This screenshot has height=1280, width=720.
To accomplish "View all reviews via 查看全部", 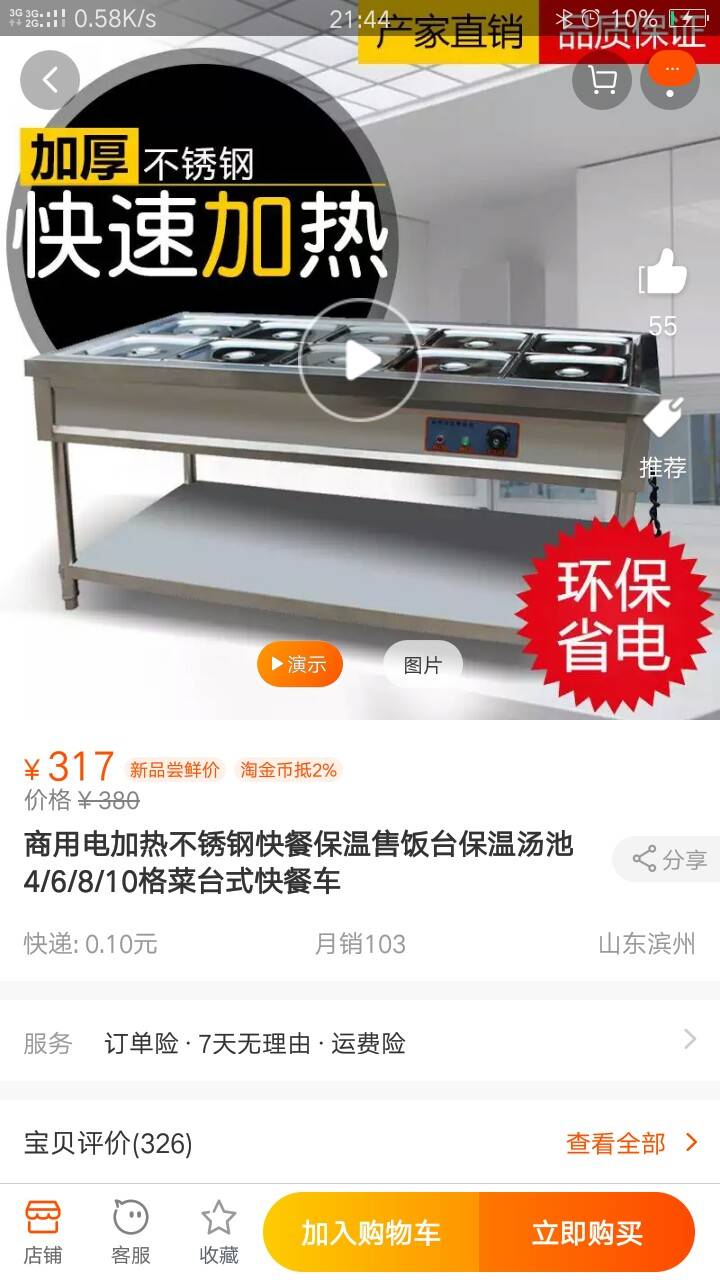I will [x=632, y=1143].
